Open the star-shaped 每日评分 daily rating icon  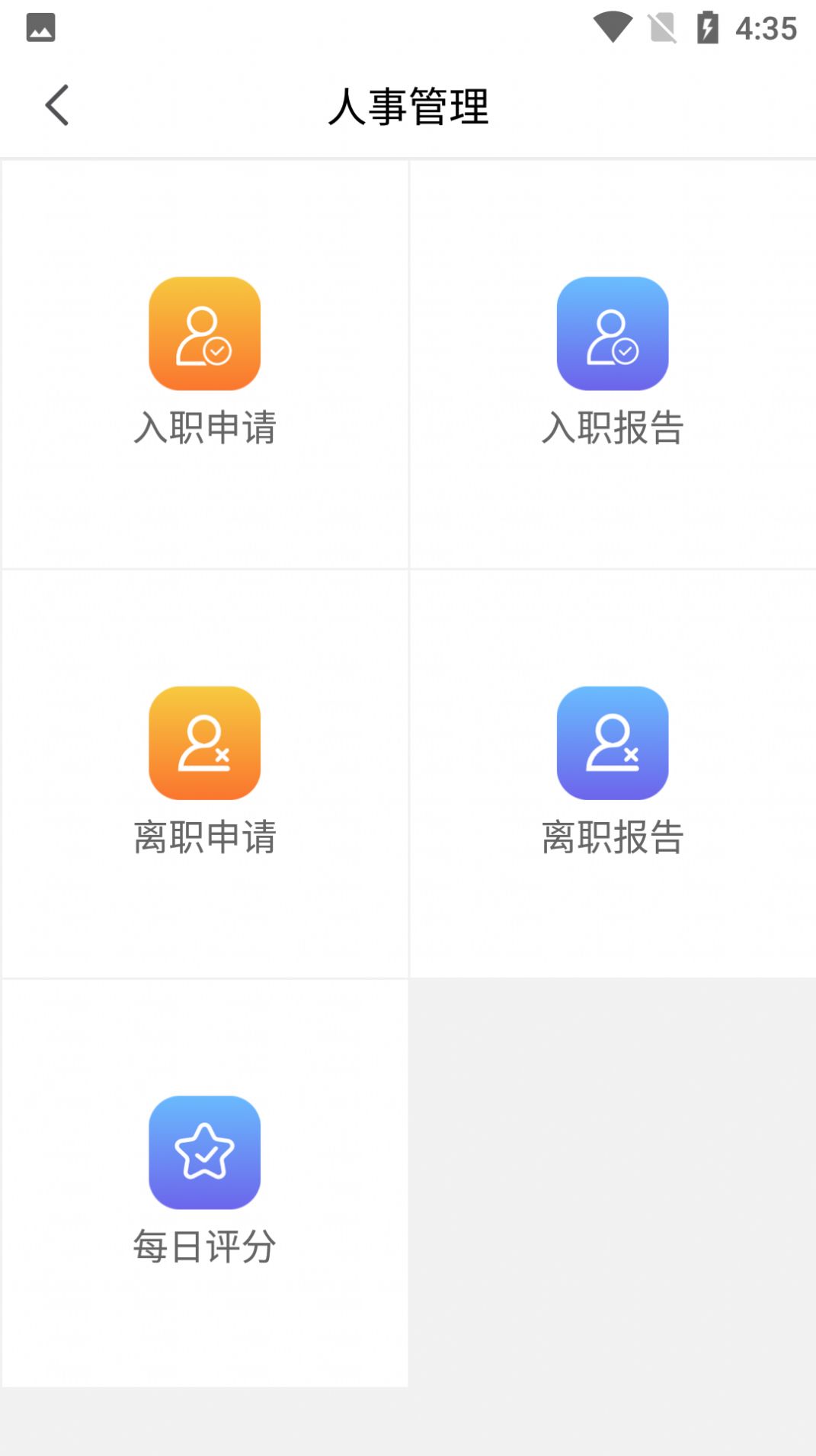204,1151
